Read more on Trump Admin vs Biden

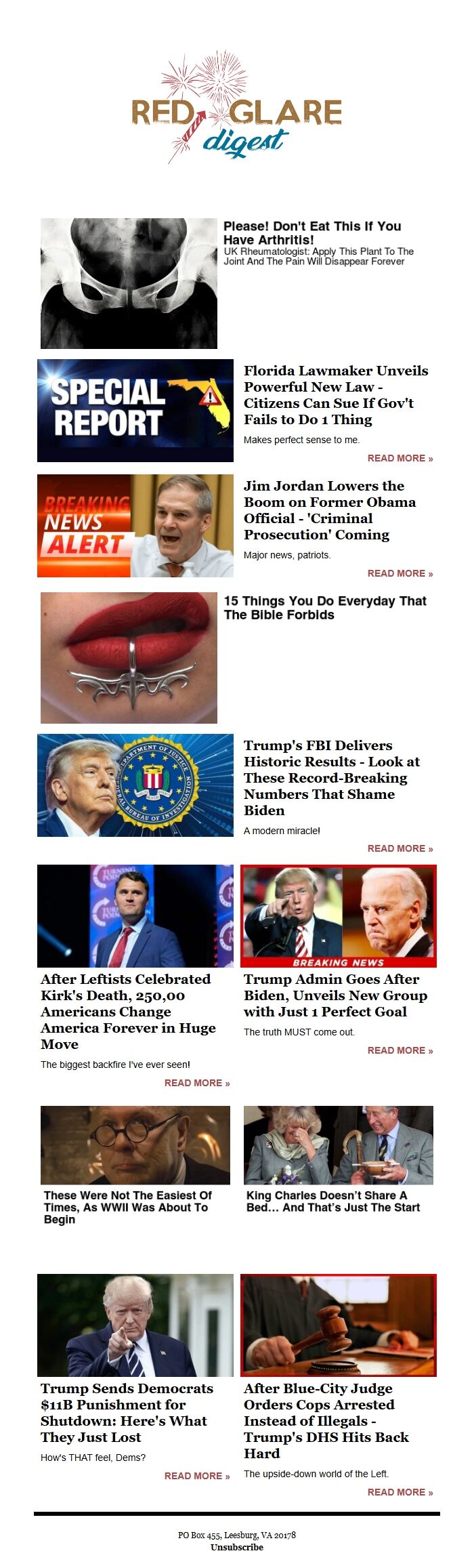(x=400, y=1050)
